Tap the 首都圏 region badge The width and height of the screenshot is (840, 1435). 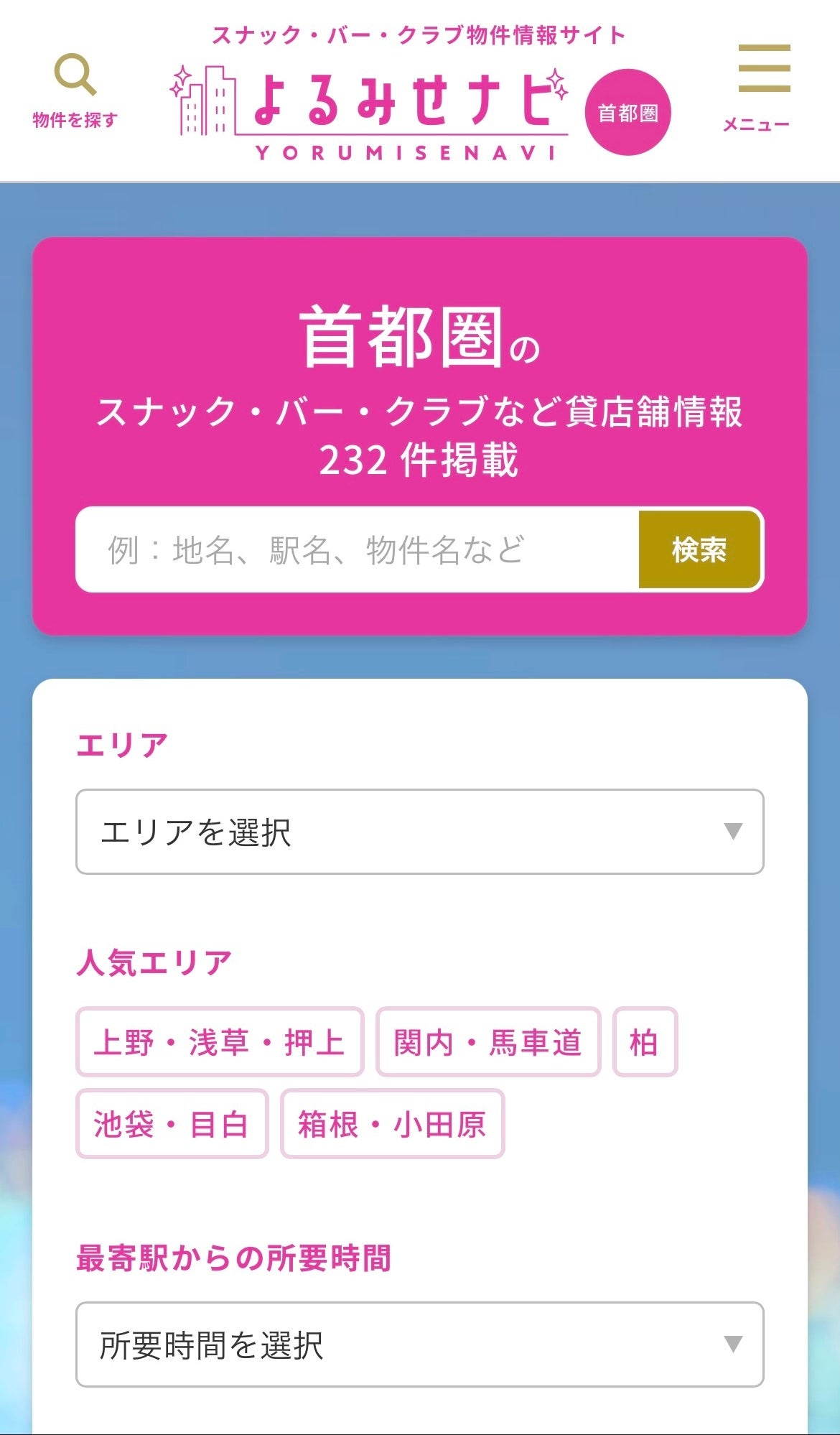[627, 112]
